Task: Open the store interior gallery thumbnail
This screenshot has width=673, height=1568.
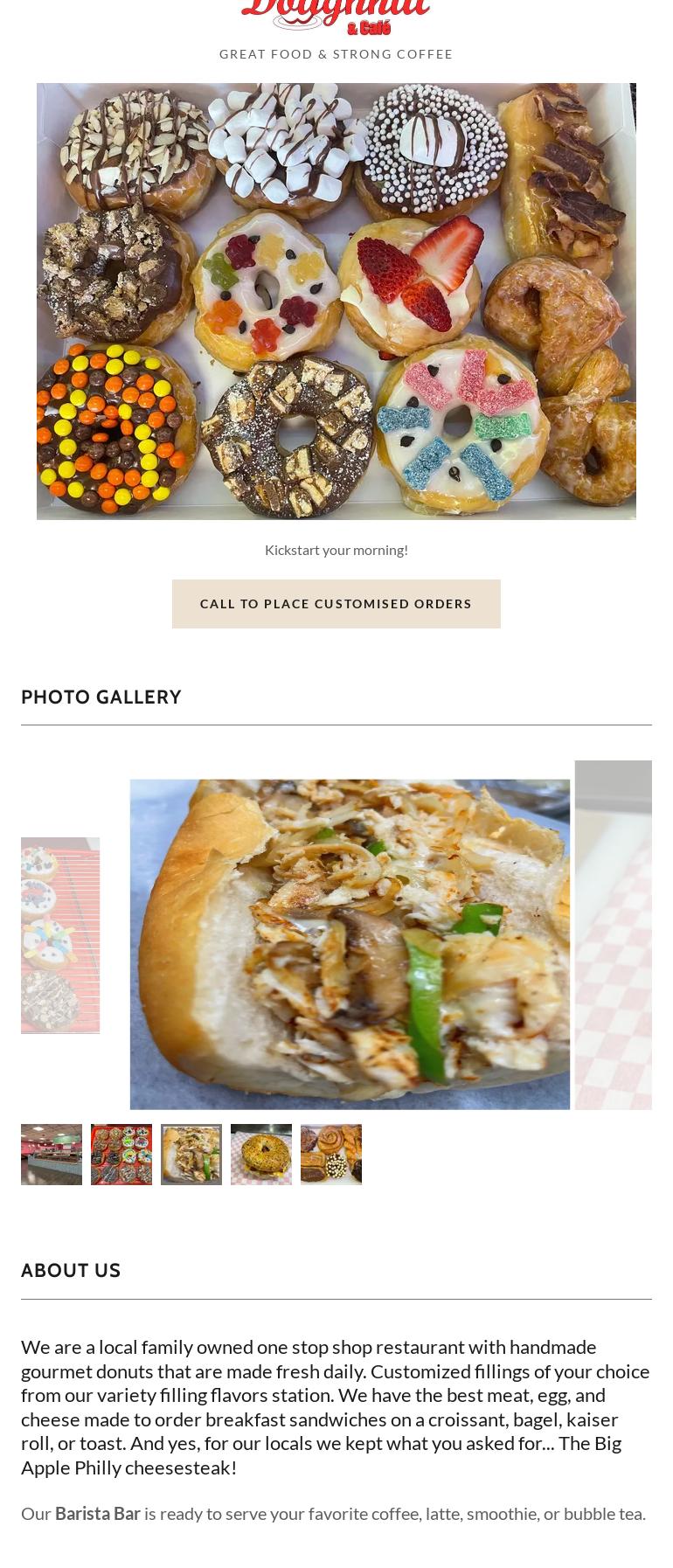Action: 52,1155
